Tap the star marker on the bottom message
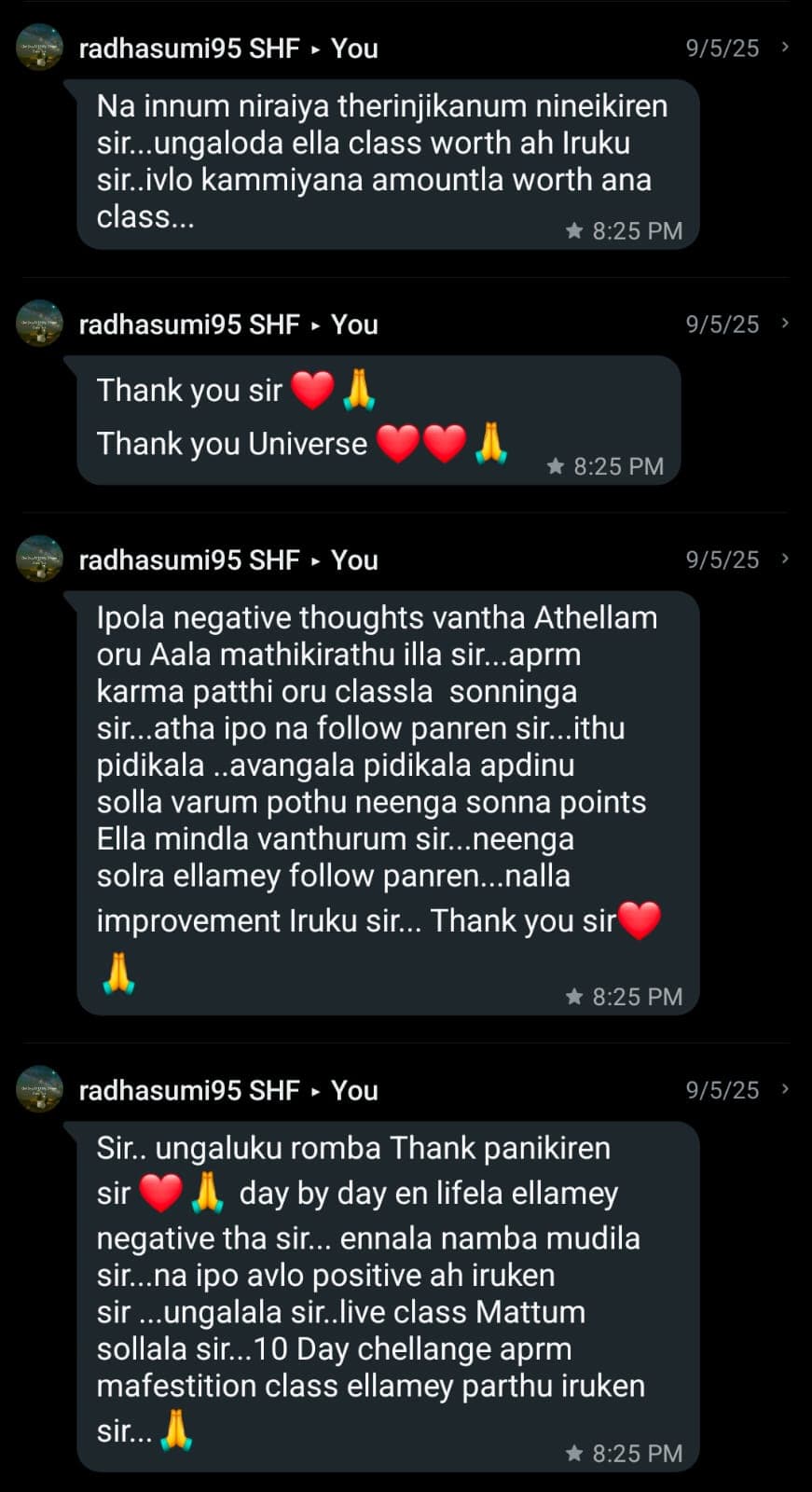812x1492 pixels. 574,1453
